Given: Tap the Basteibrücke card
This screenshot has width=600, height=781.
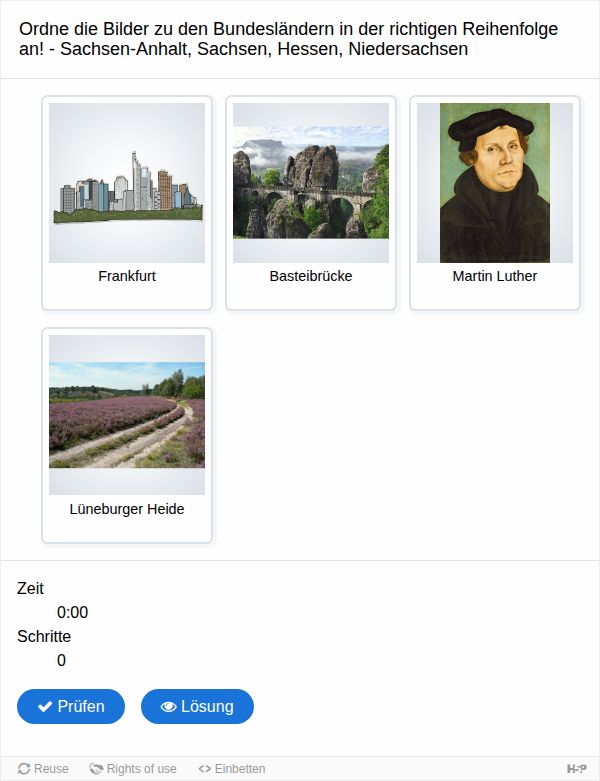Looking at the screenshot, I should click(x=311, y=203).
